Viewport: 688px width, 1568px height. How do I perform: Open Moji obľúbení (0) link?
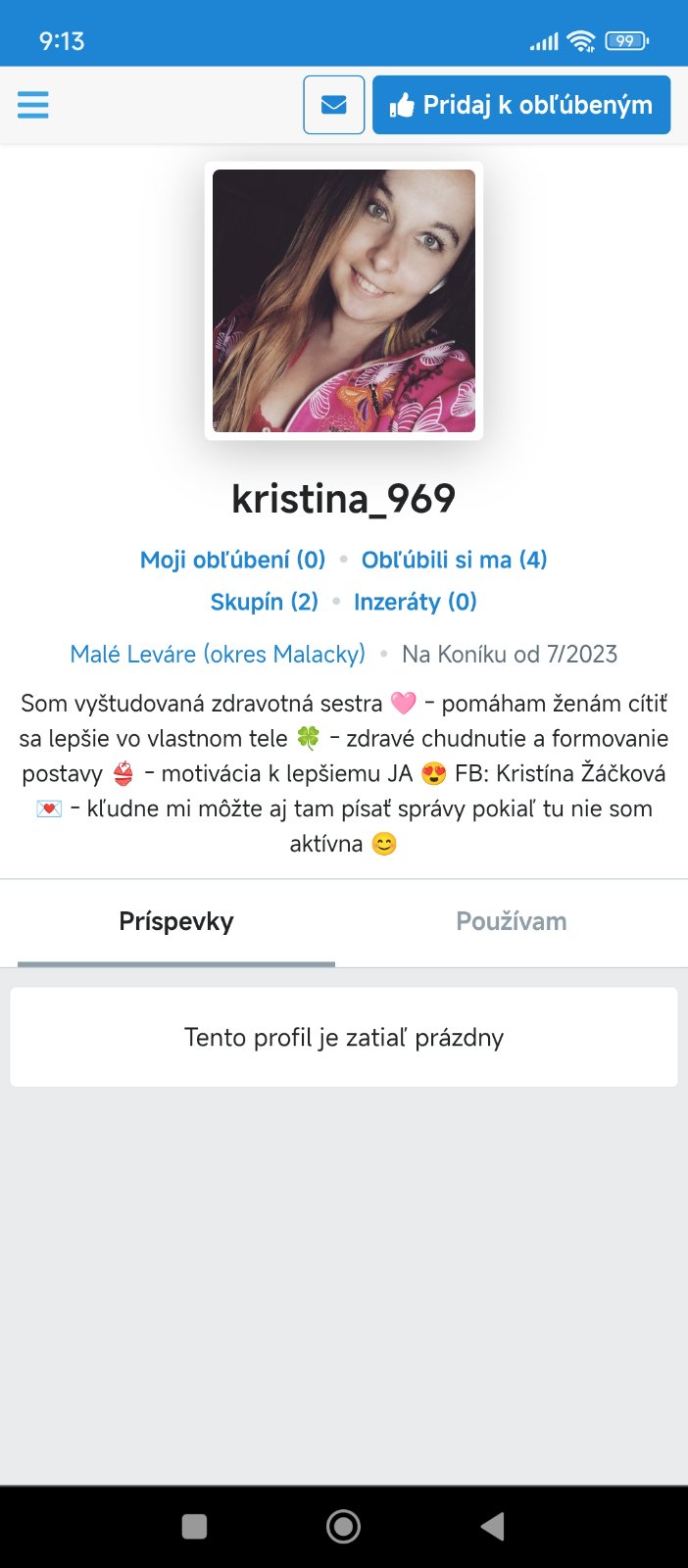(232, 560)
